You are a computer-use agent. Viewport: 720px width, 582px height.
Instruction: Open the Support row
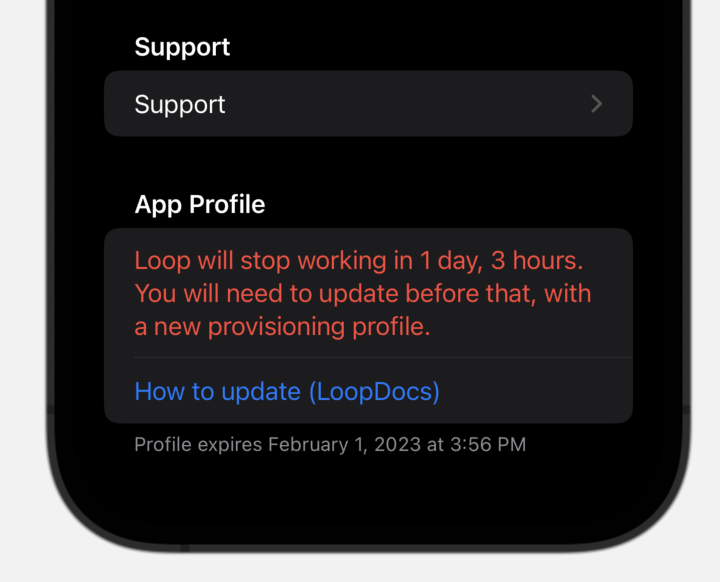point(368,104)
